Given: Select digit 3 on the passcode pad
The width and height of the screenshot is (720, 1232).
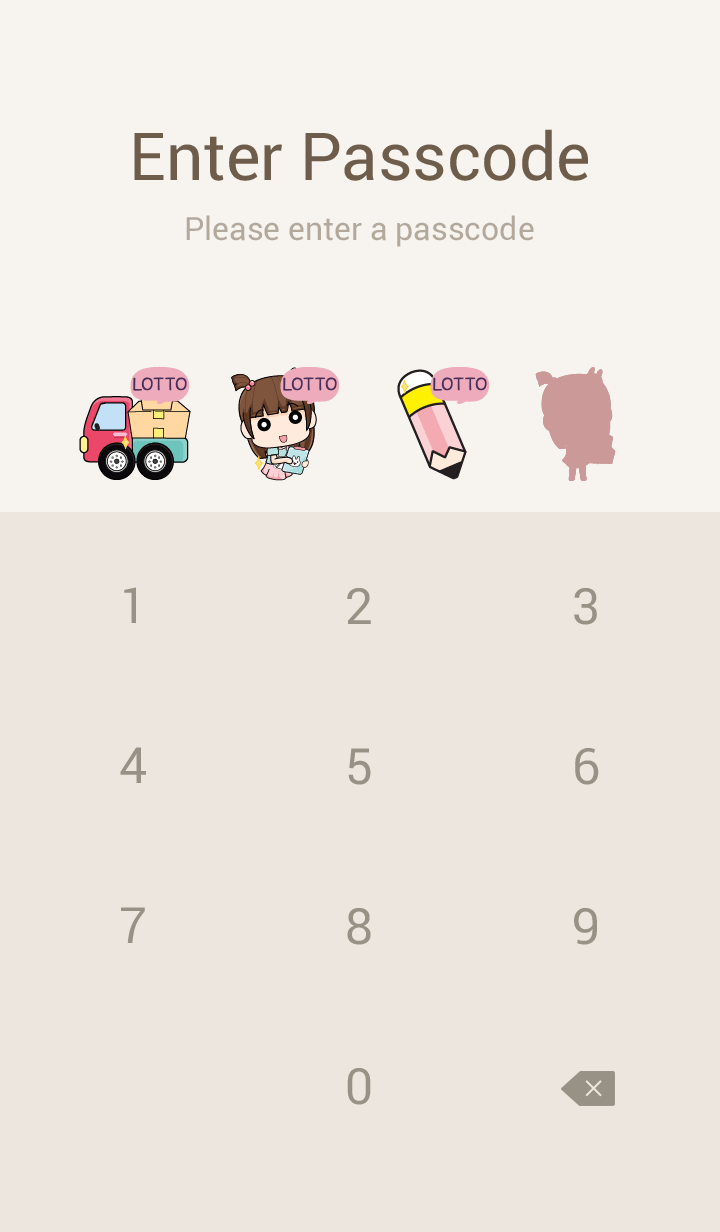Looking at the screenshot, I should coord(586,606).
